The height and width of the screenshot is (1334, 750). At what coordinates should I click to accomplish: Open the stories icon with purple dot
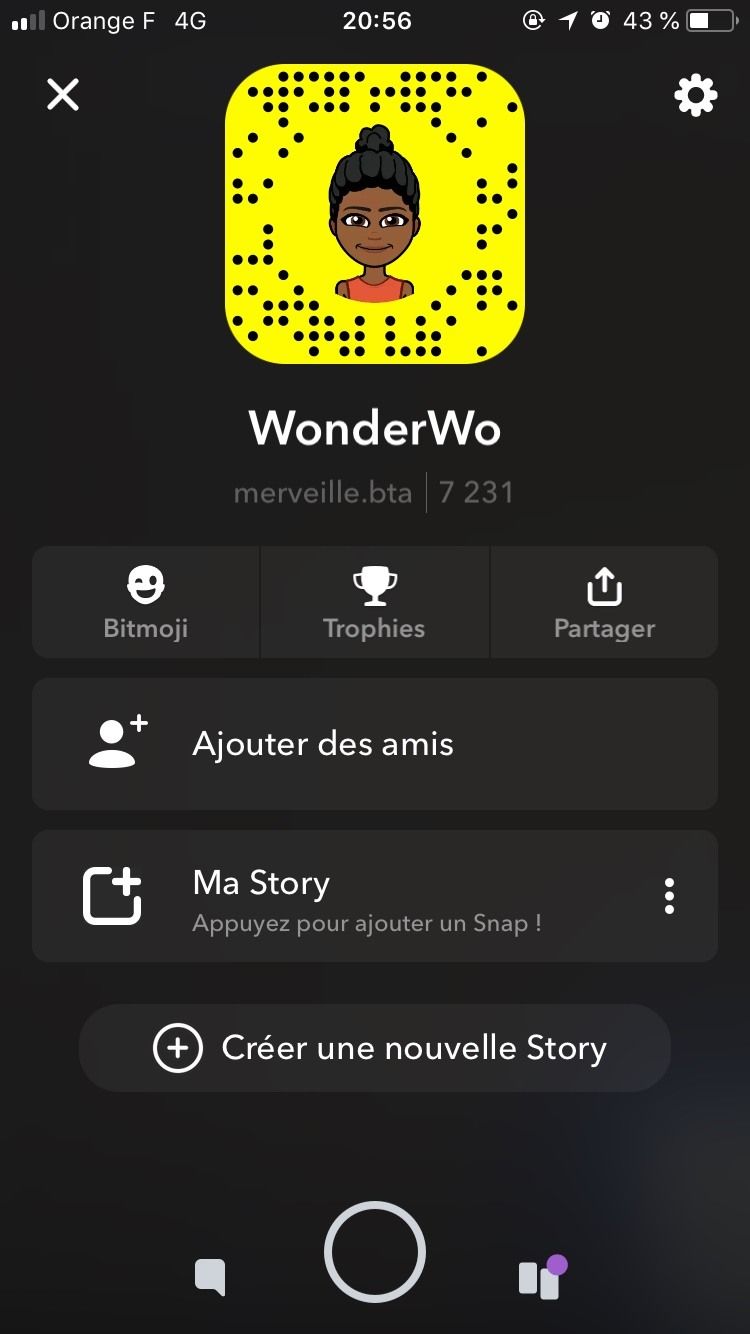(542, 1277)
